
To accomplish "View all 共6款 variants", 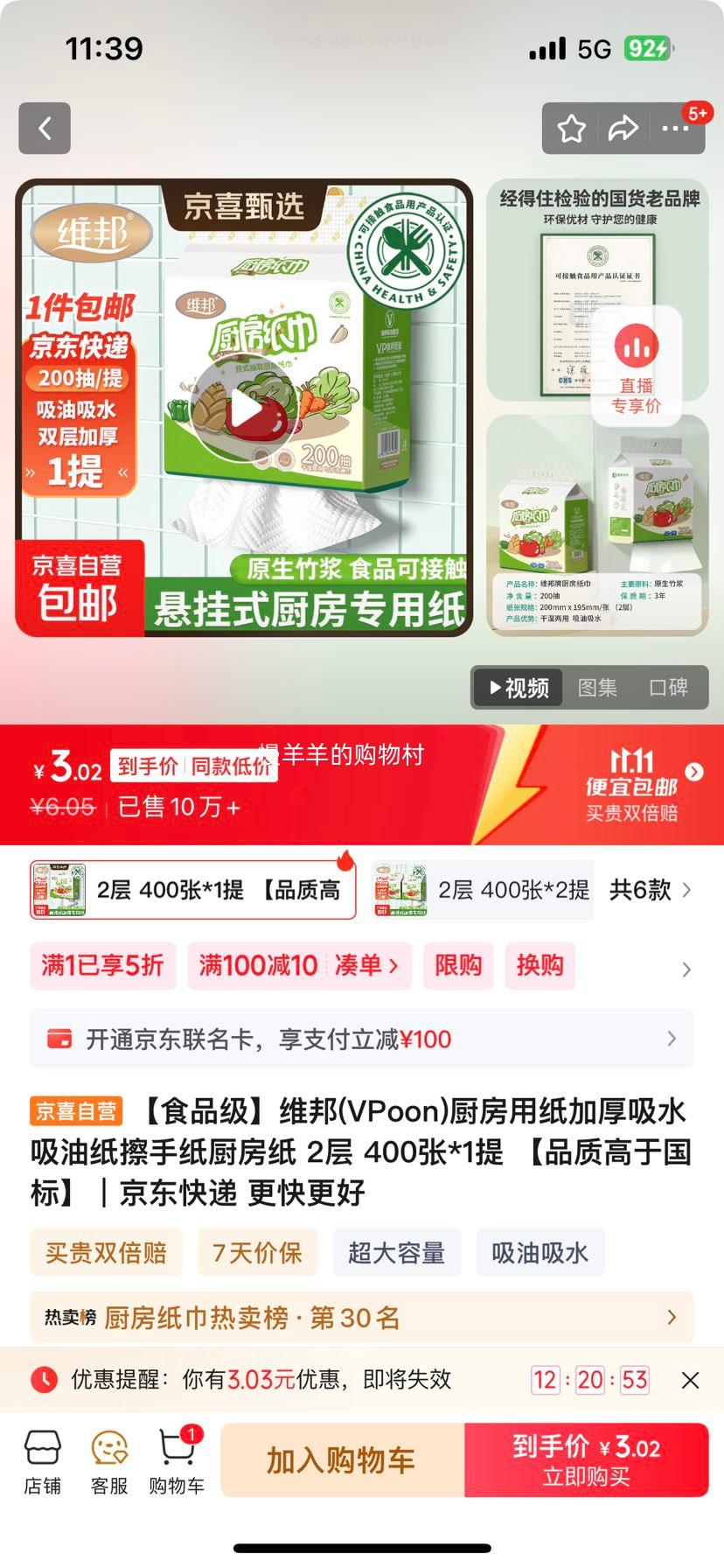I will (649, 890).
